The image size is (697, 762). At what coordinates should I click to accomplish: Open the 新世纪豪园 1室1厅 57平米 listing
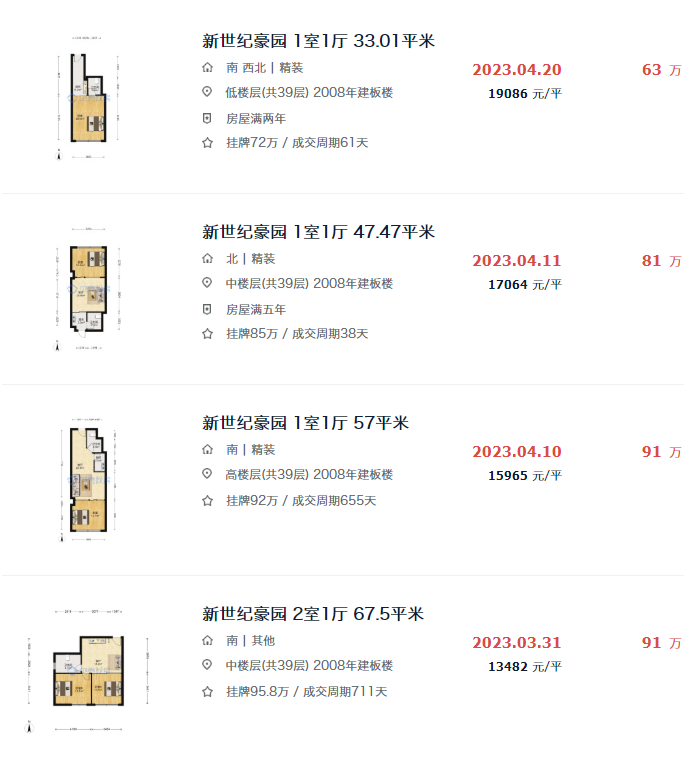pyautogui.click(x=305, y=423)
